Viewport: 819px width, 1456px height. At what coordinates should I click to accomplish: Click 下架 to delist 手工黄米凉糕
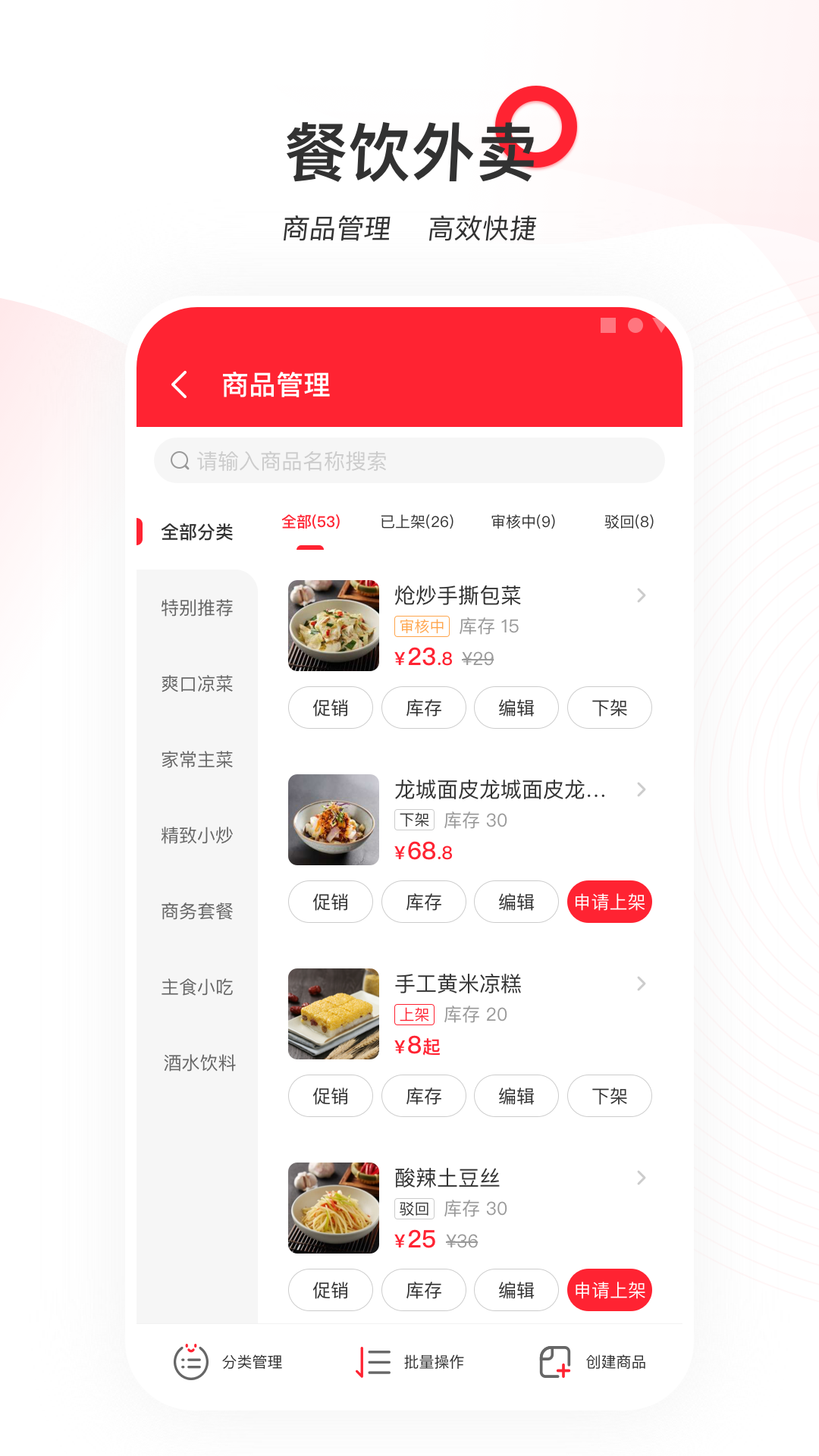coord(609,1096)
